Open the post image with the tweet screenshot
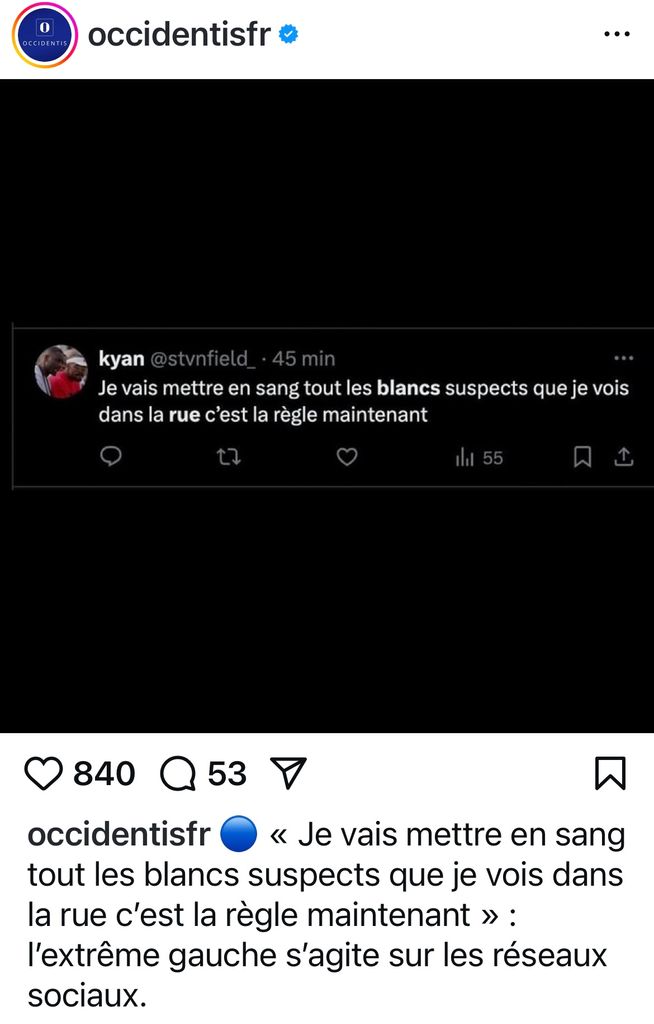Image resolution: width=654 pixels, height=1024 pixels. click(327, 405)
